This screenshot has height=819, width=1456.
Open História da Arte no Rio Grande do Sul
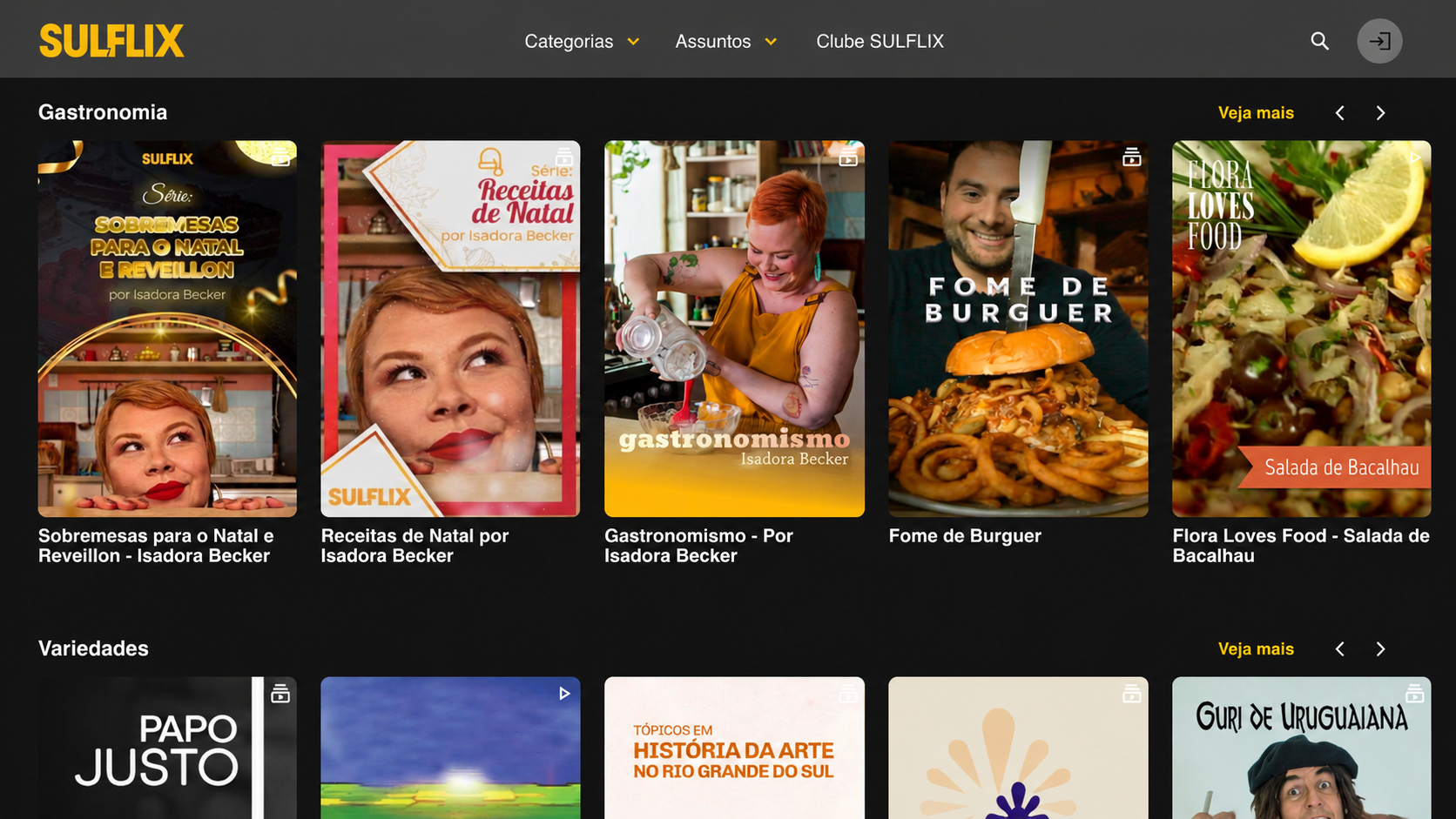point(734,749)
